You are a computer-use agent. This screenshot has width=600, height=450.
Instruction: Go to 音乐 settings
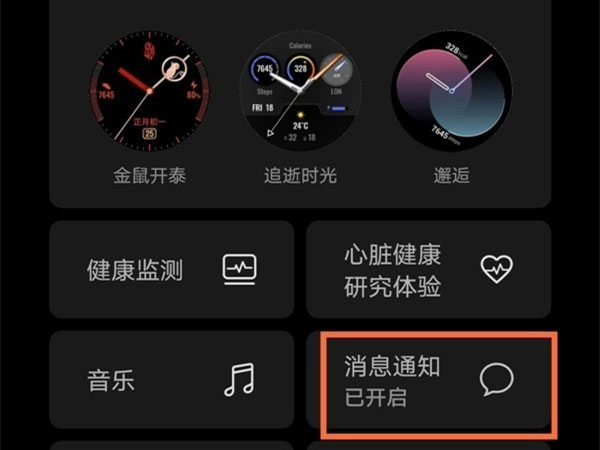[171, 379]
